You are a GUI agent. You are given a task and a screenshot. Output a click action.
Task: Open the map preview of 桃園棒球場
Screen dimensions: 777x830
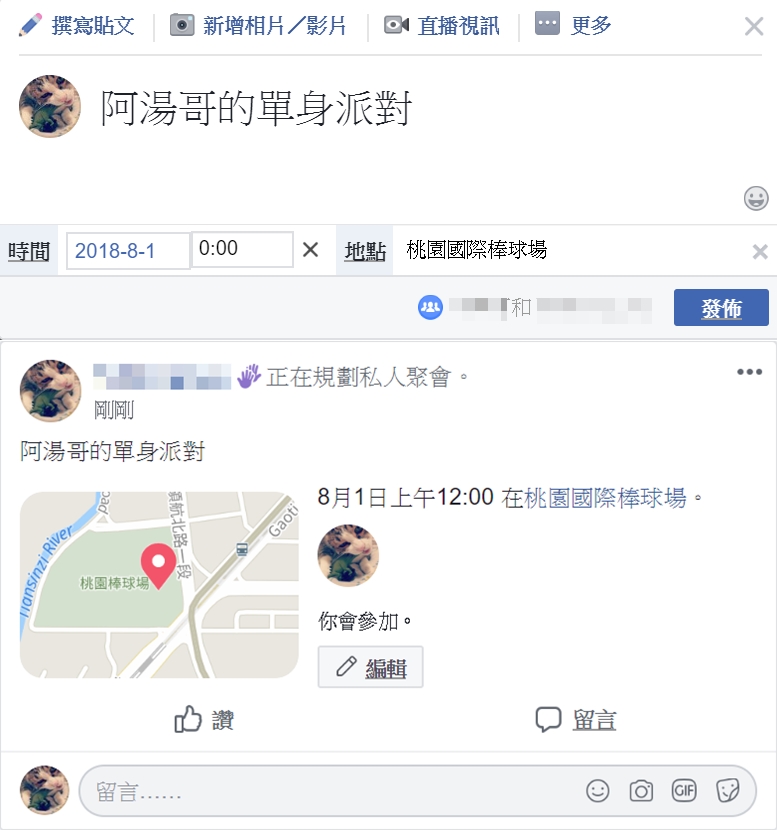pyautogui.click(x=159, y=584)
